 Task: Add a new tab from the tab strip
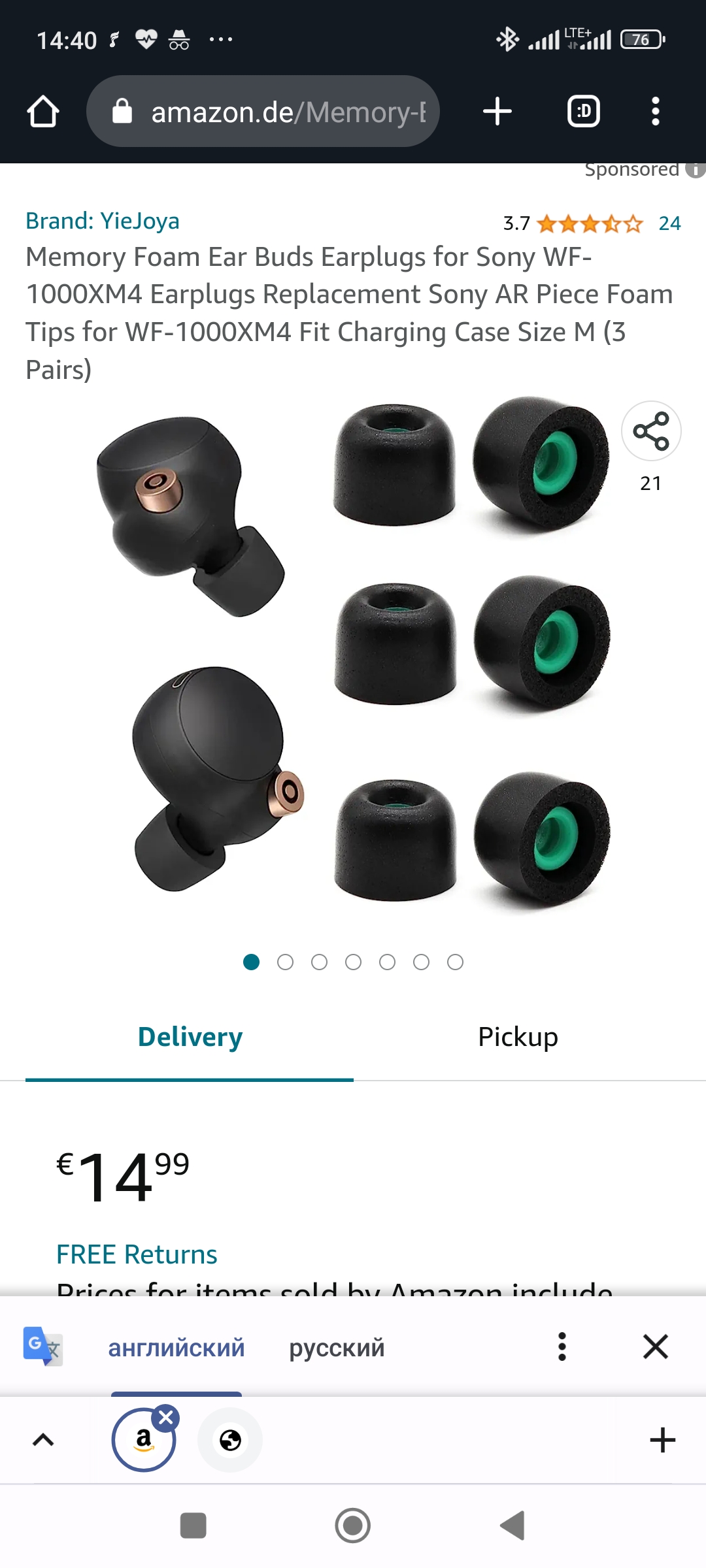point(662,1440)
